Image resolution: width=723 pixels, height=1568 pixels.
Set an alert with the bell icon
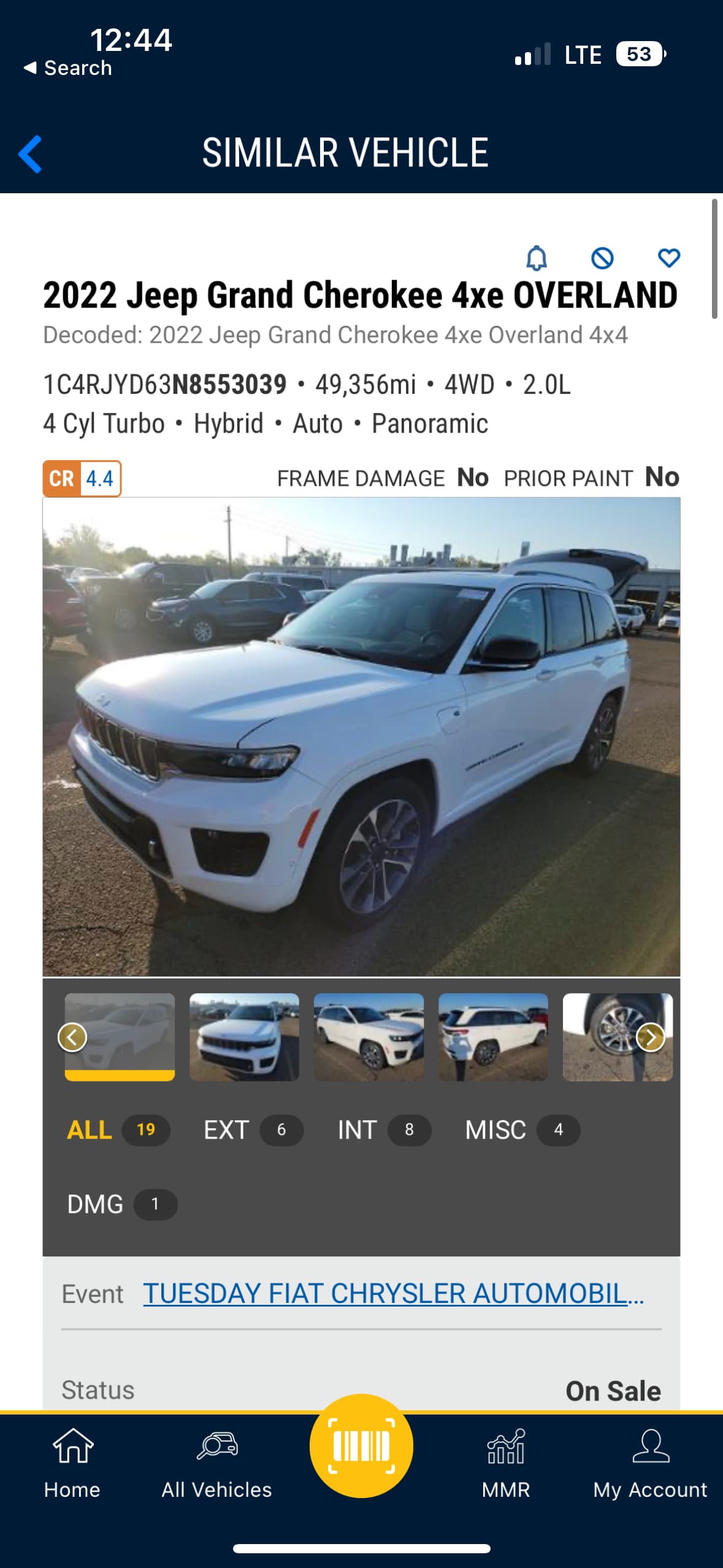(537, 258)
